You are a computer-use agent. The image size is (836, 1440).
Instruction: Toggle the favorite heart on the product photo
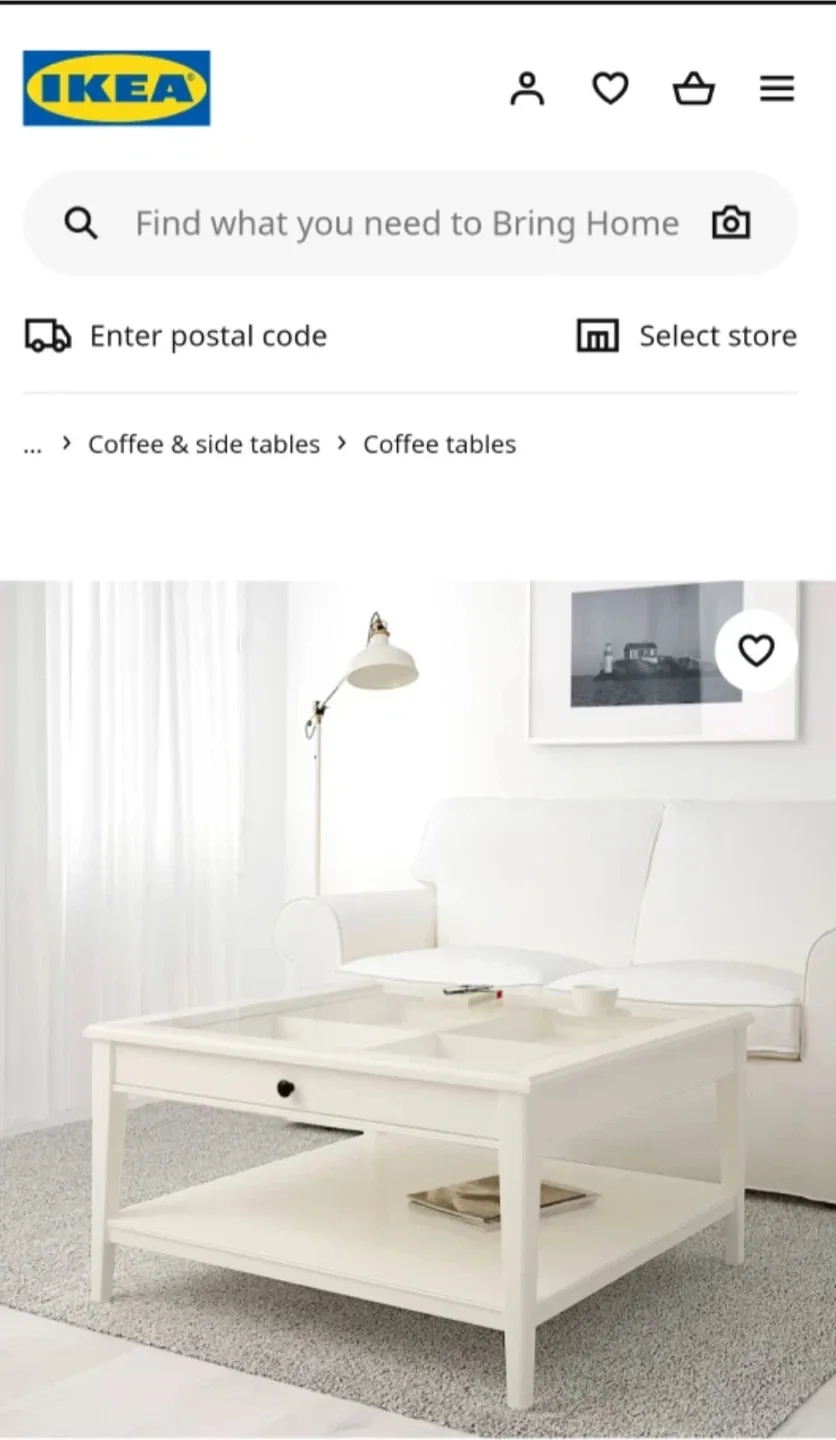click(756, 649)
